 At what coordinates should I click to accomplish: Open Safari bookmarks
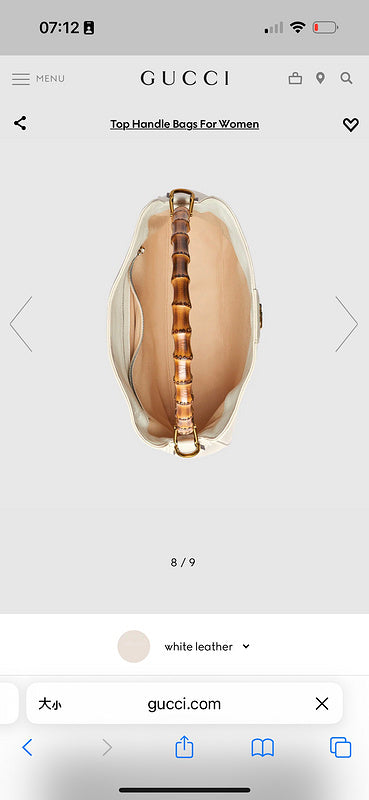coord(263,748)
